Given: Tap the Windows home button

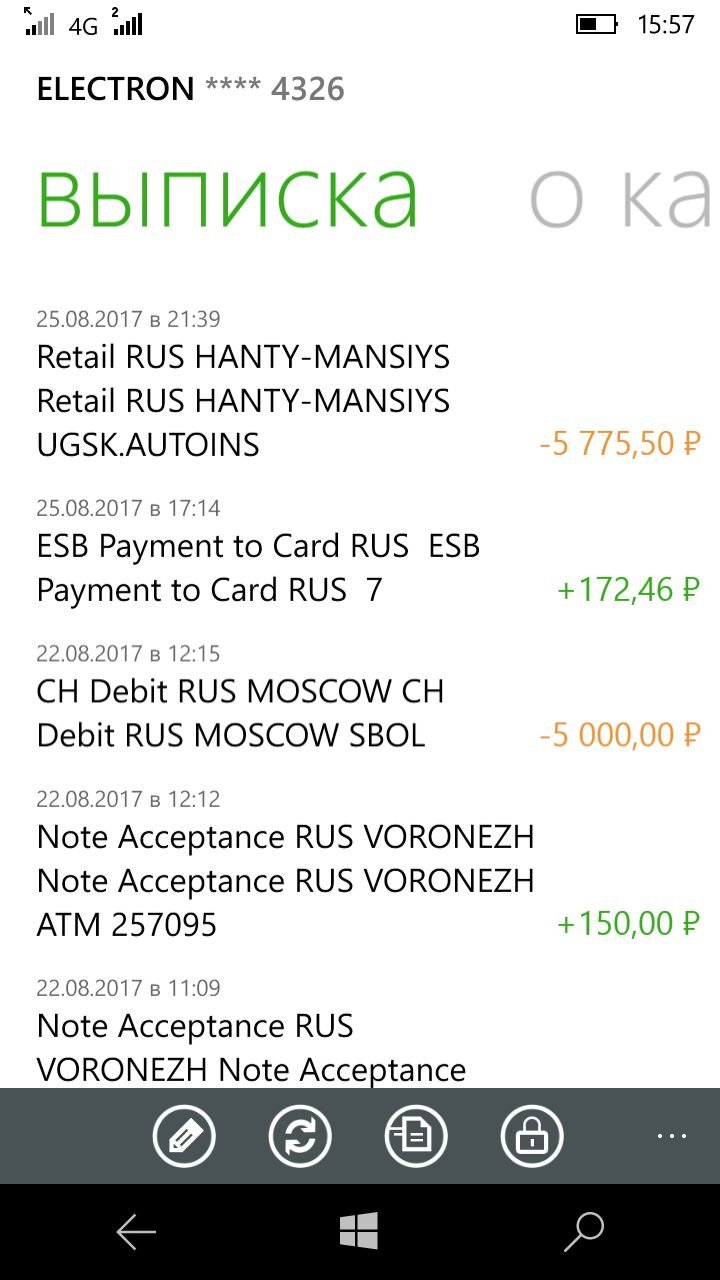Looking at the screenshot, I should (359, 1231).
